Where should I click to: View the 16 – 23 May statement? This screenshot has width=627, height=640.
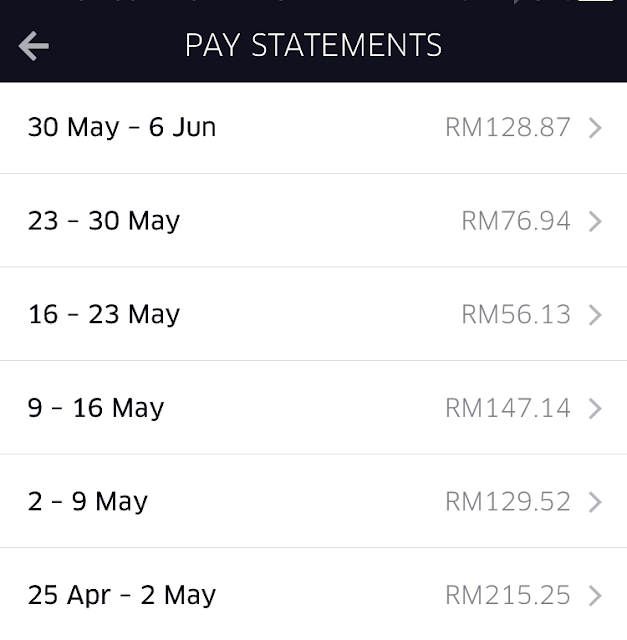313,314
